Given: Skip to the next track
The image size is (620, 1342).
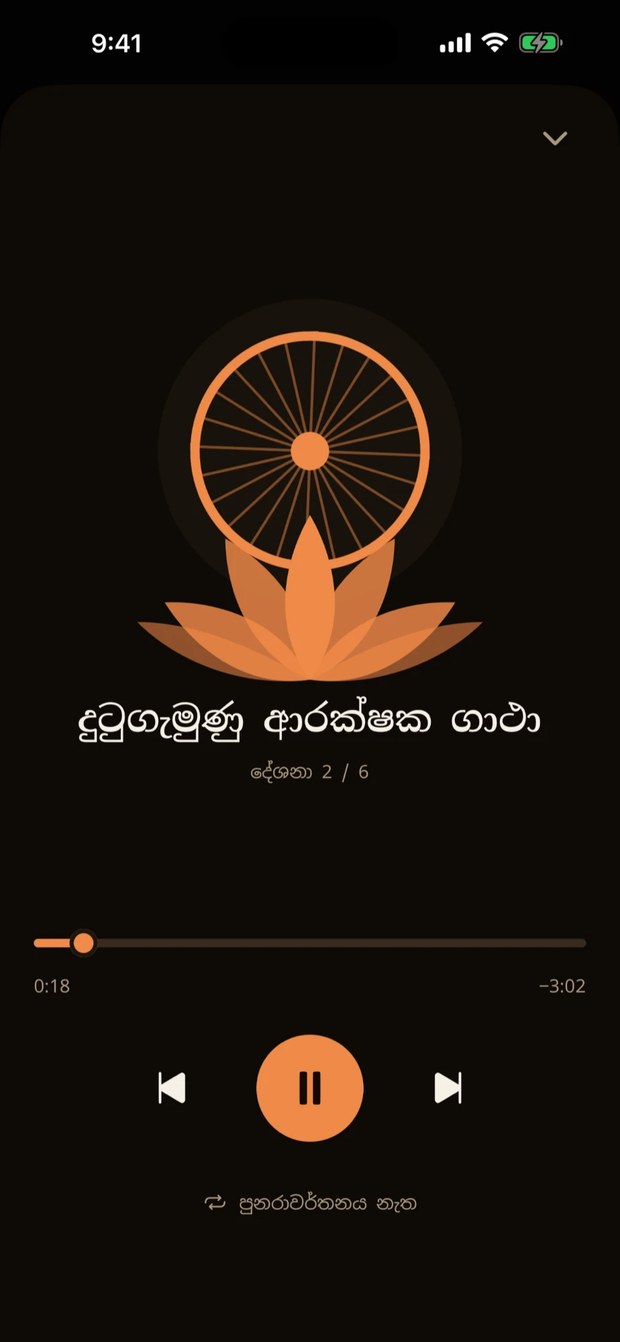Looking at the screenshot, I should click(x=448, y=1088).
